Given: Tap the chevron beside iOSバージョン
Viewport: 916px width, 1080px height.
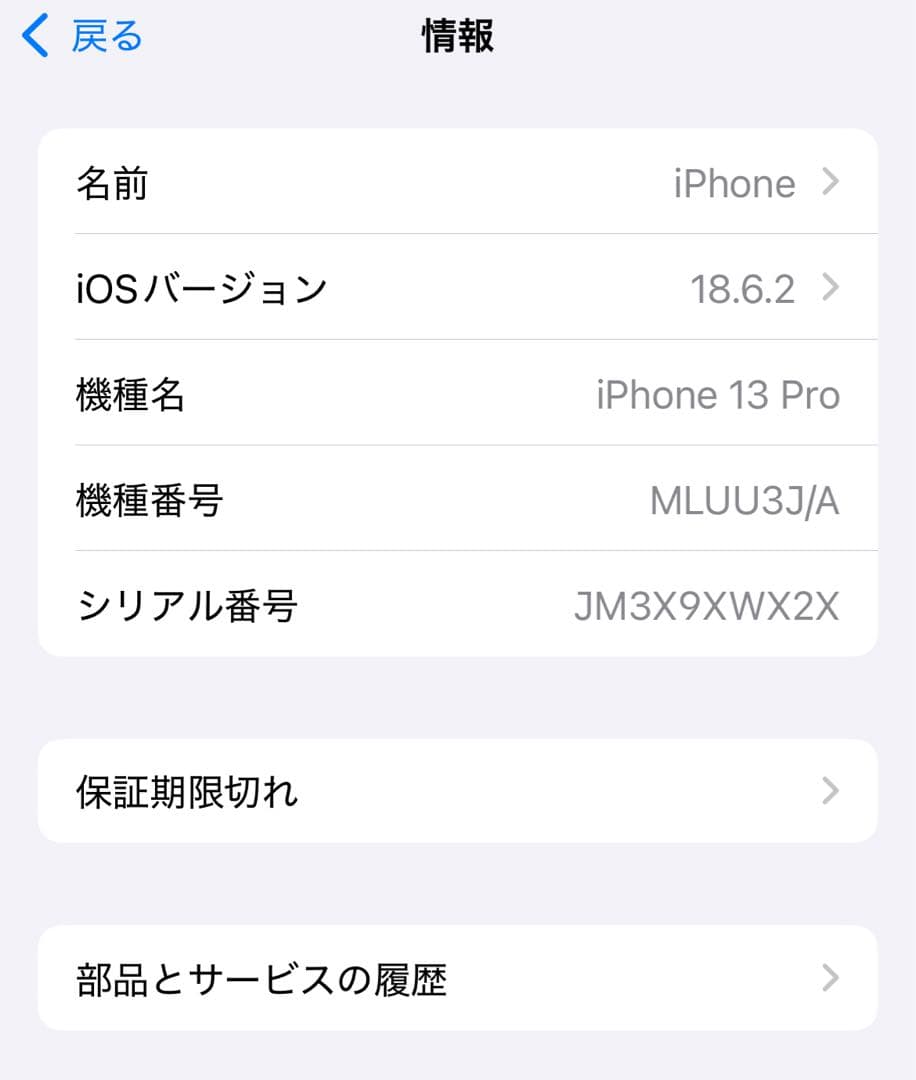Looking at the screenshot, I should tap(830, 288).
